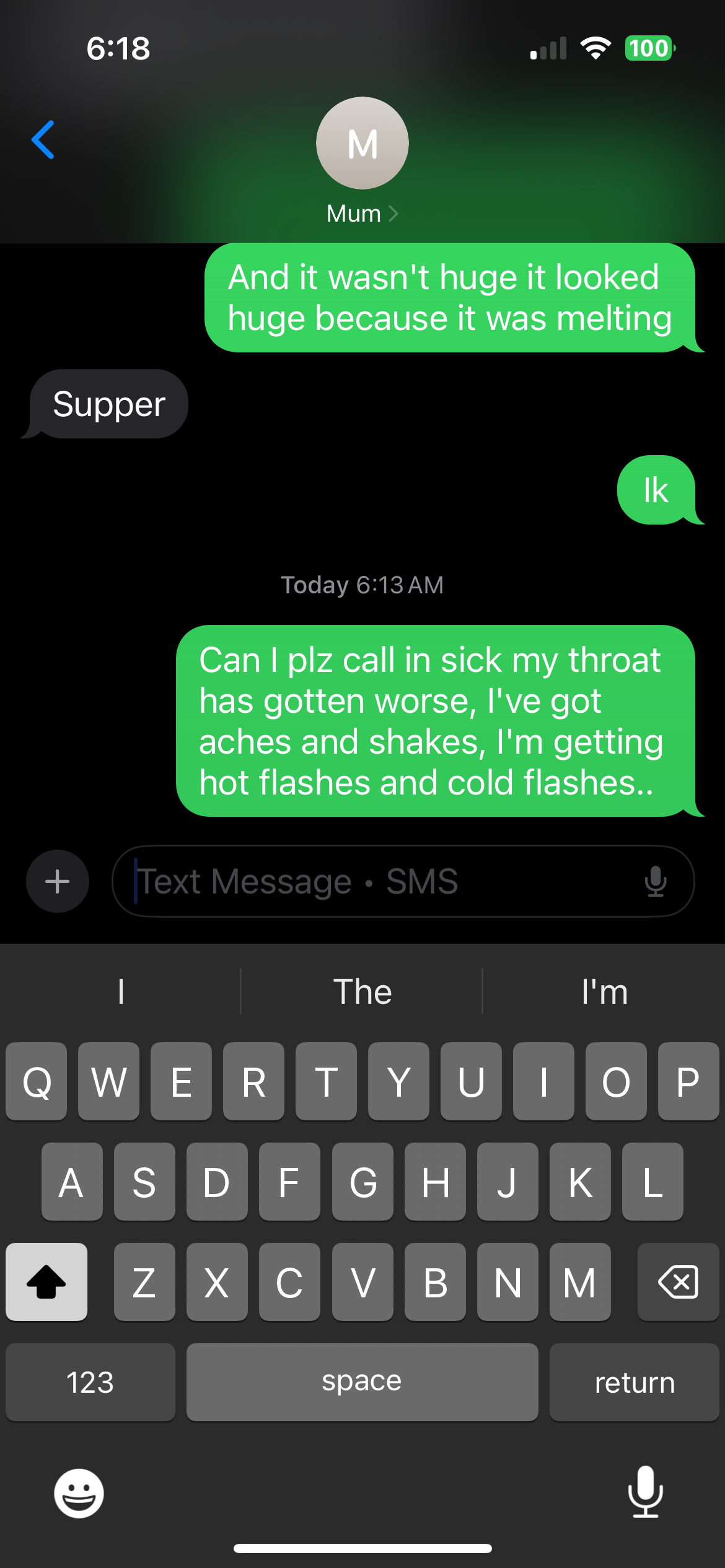Go back to the messages list
The image size is (725, 1568).
(x=43, y=140)
